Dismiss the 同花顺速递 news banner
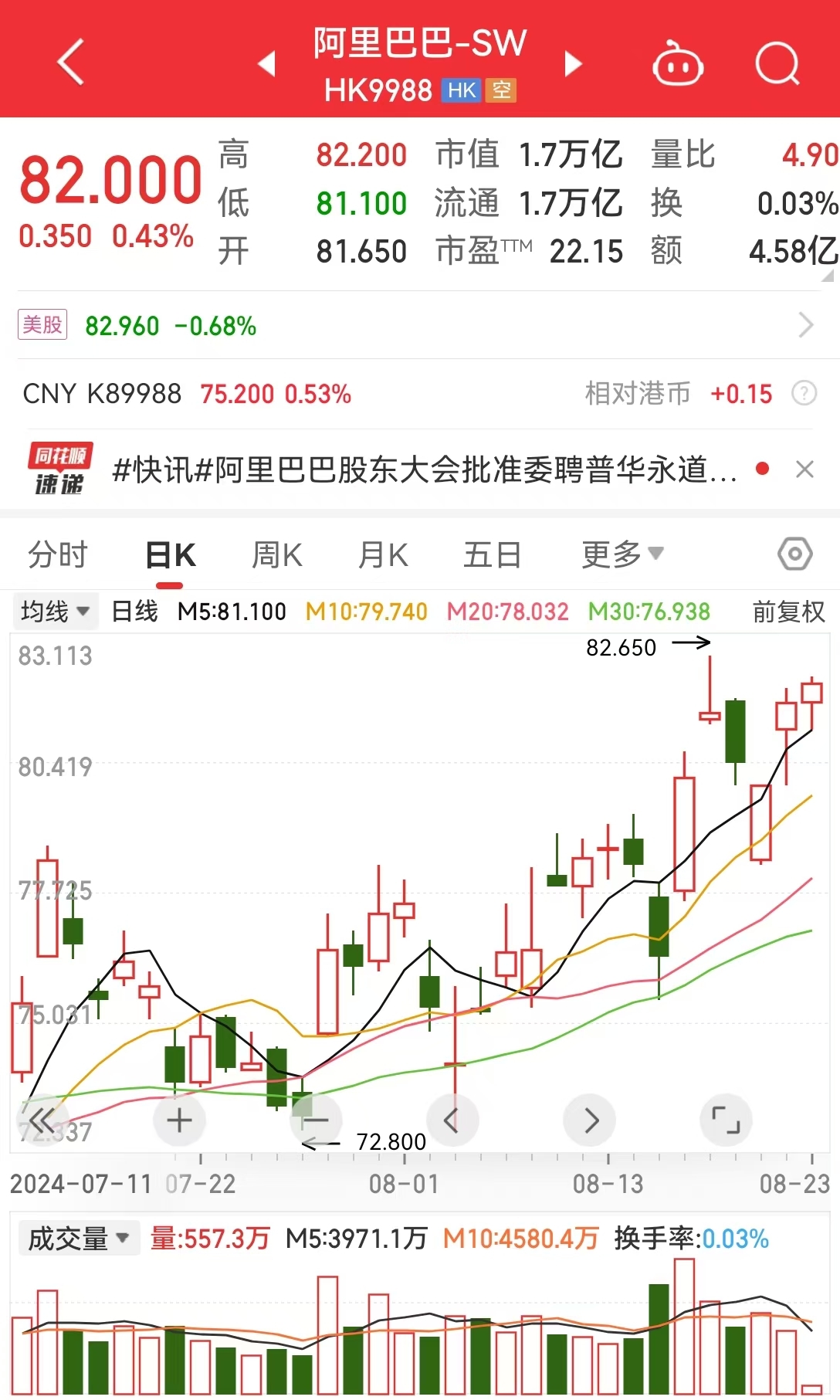Viewport: 840px width, 1400px height. (804, 469)
